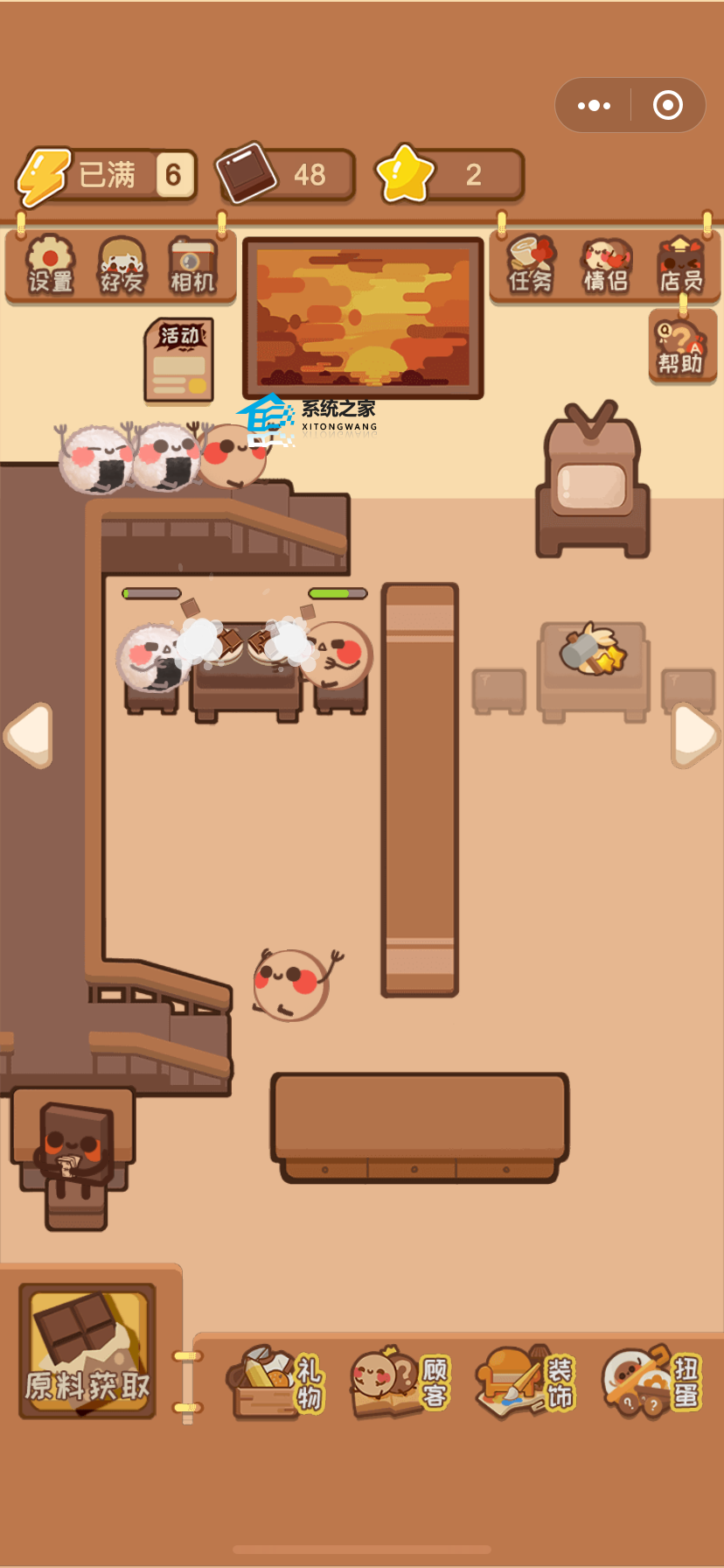
Task: Go to the room on the left
Action: [30, 735]
